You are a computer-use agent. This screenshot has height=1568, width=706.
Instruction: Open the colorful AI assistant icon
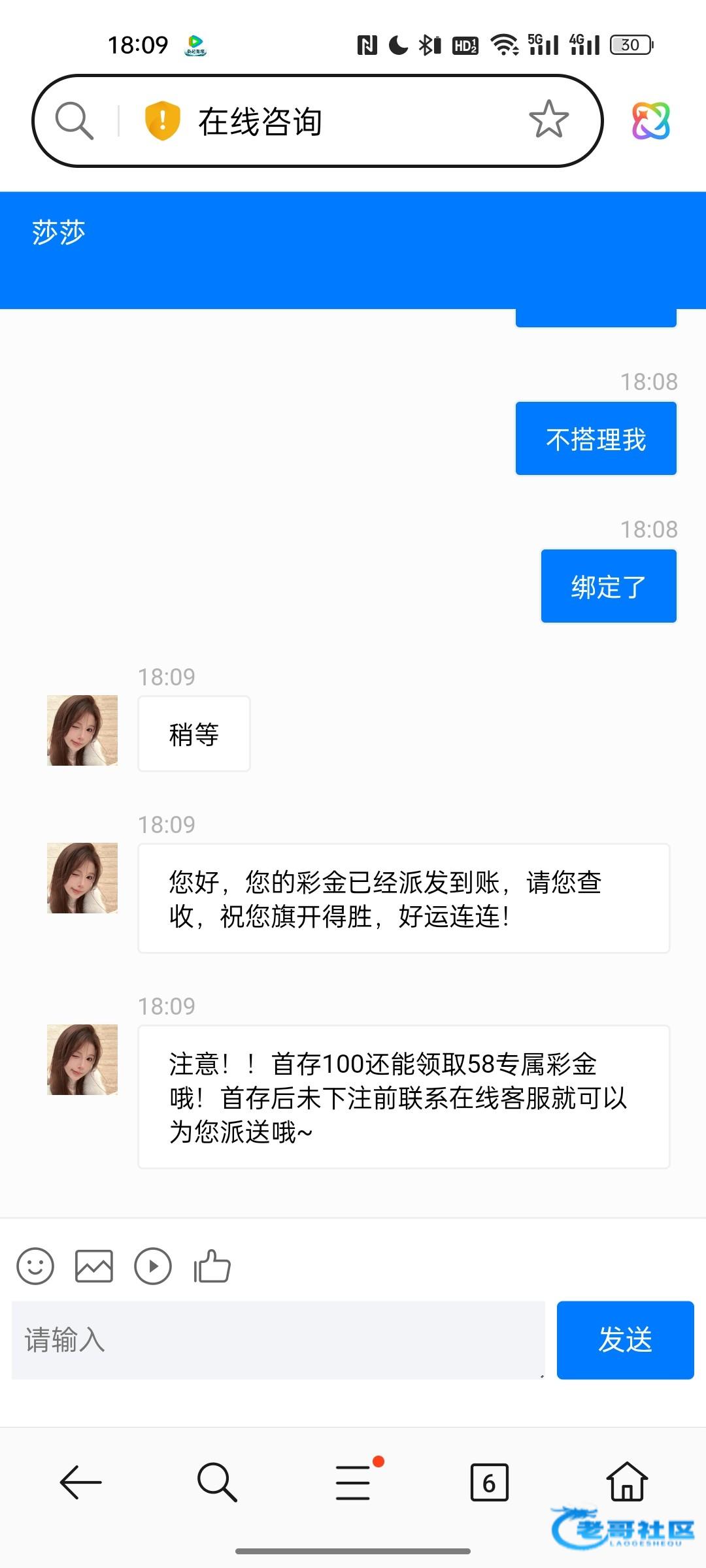pyautogui.click(x=650, y=121)
